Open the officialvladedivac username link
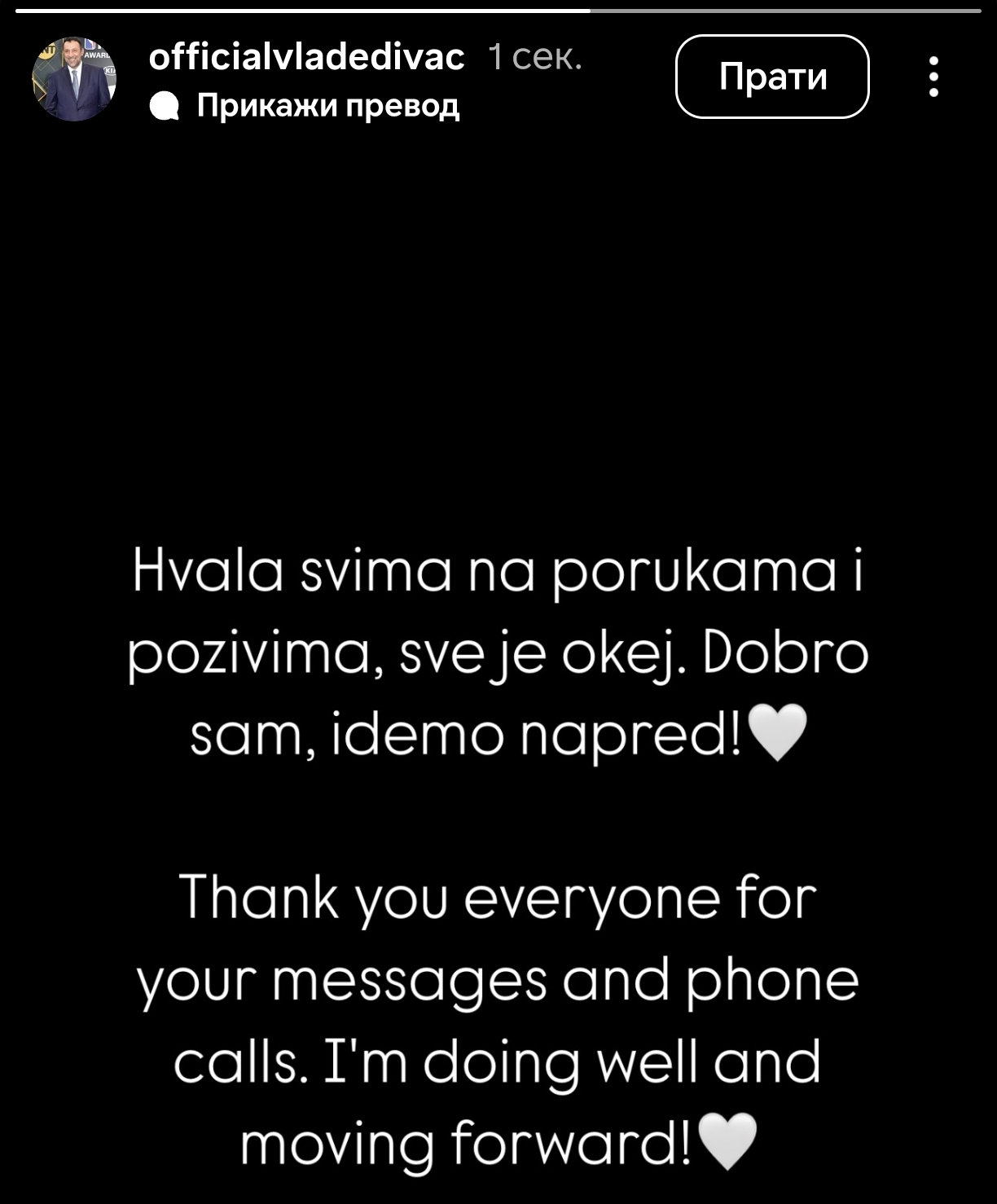 tap(306, 57)
